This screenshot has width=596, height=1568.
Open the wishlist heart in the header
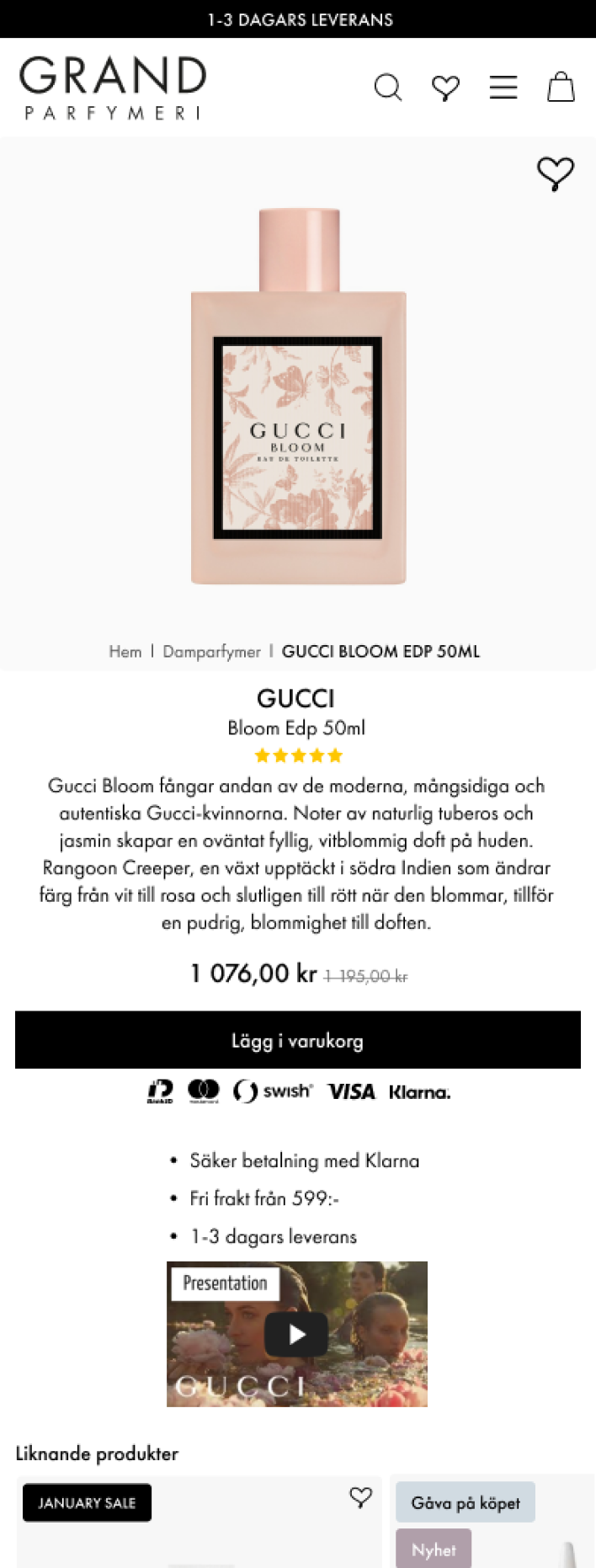click(445, 88)
